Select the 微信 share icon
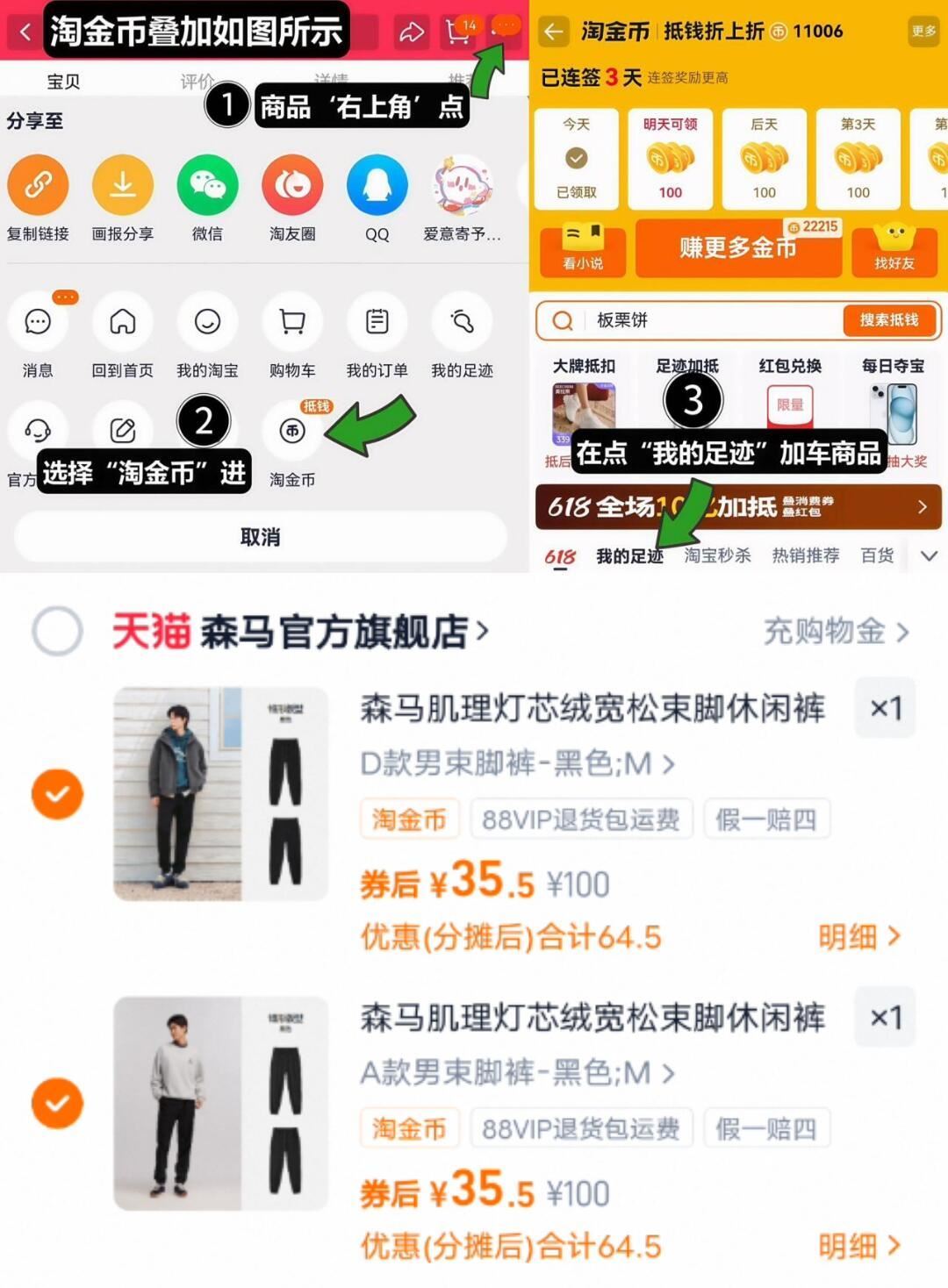 coord(208,187)
